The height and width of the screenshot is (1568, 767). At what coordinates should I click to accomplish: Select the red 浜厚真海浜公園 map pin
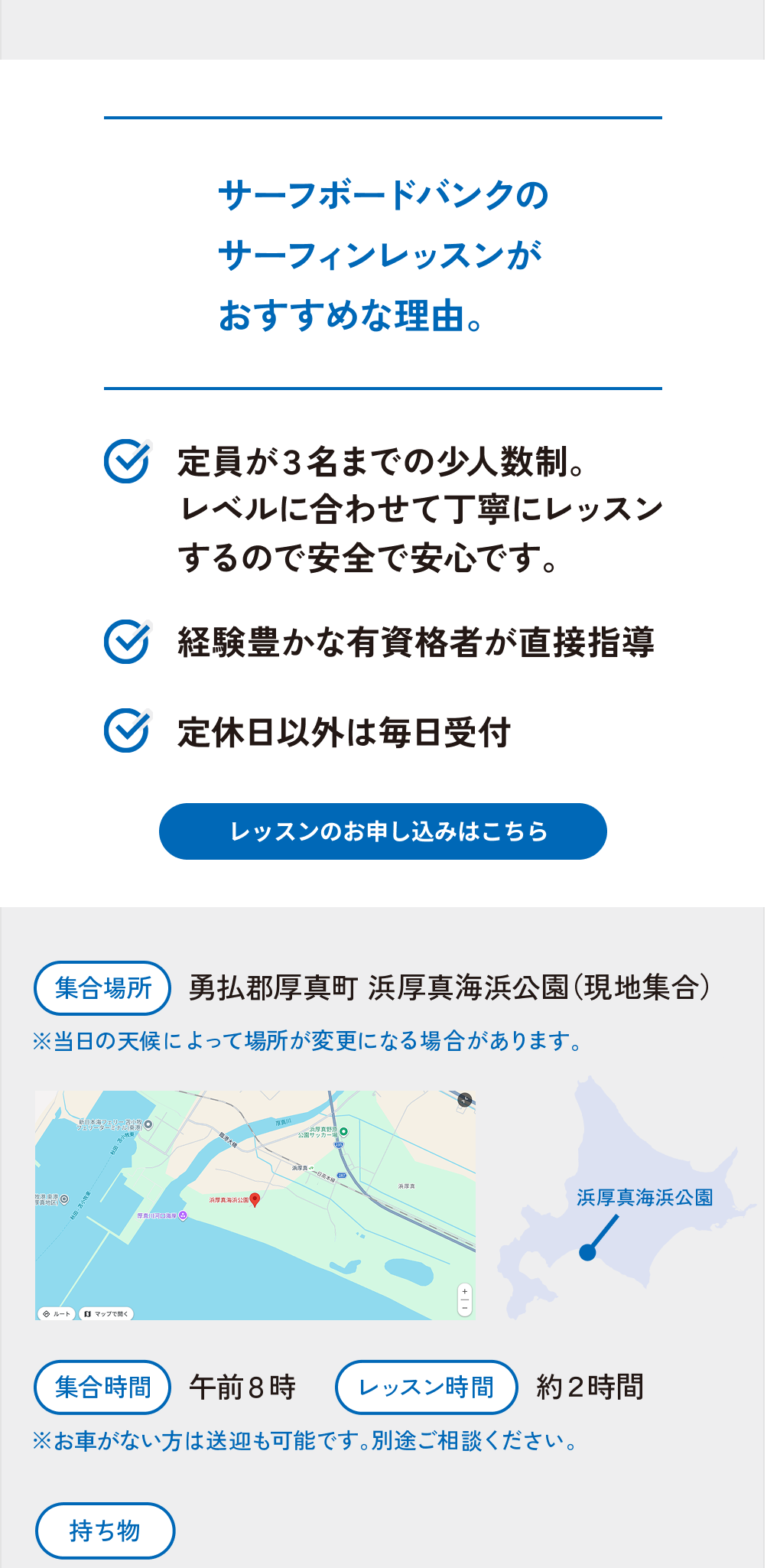255,1199
